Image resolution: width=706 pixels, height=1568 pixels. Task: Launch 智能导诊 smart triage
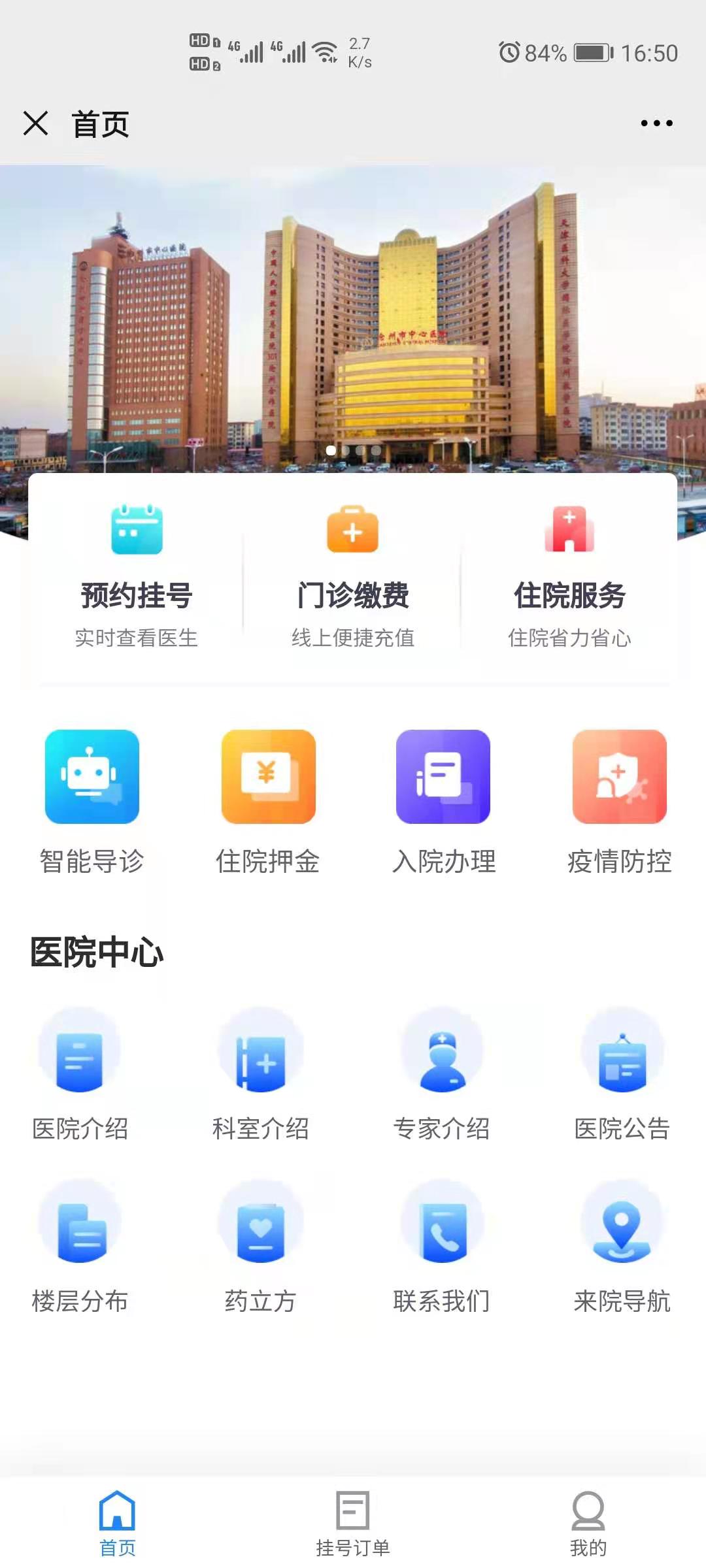pos(92,800)
